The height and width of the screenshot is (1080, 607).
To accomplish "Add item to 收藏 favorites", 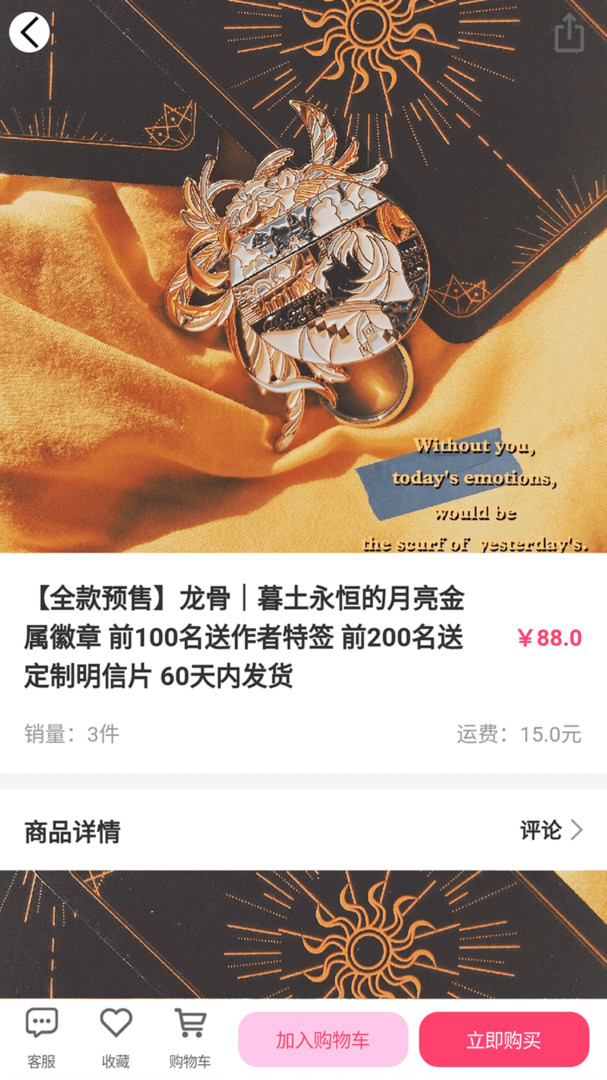I will [116, 1038].
